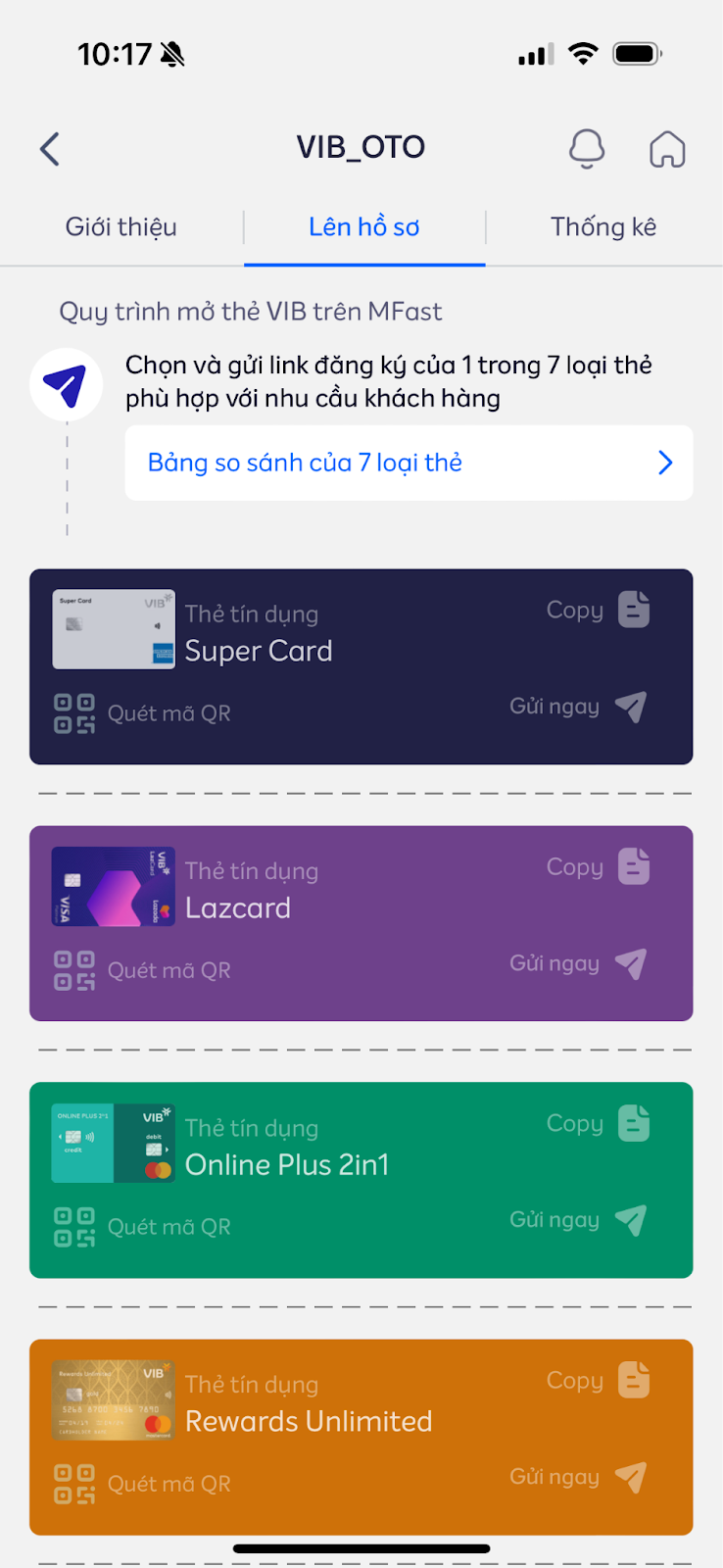Tap Gửi ngay for Super Card
Screen dimensions: 723x1568
click(578, 707)
